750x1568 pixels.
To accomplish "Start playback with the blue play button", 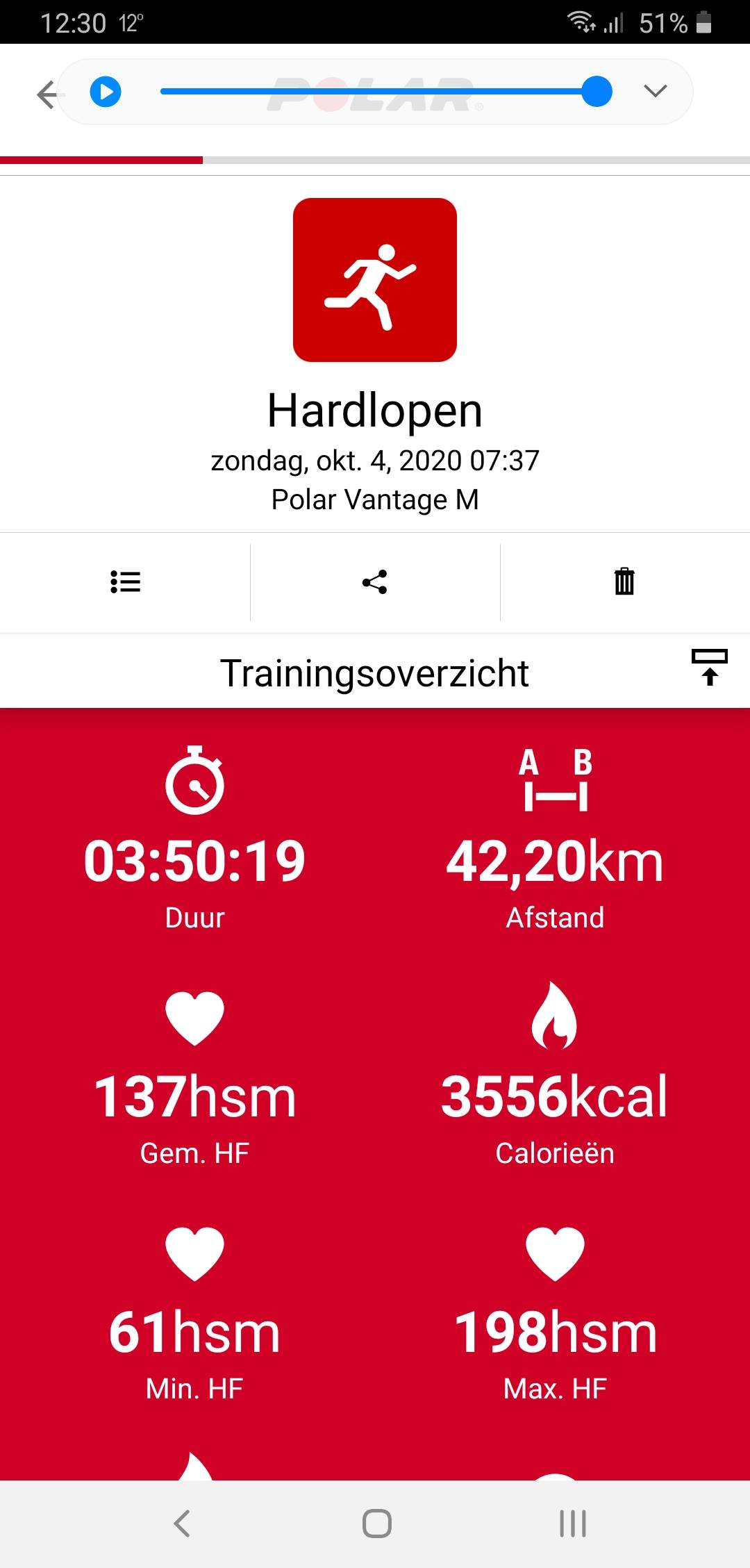I will (x=106, y=92).
